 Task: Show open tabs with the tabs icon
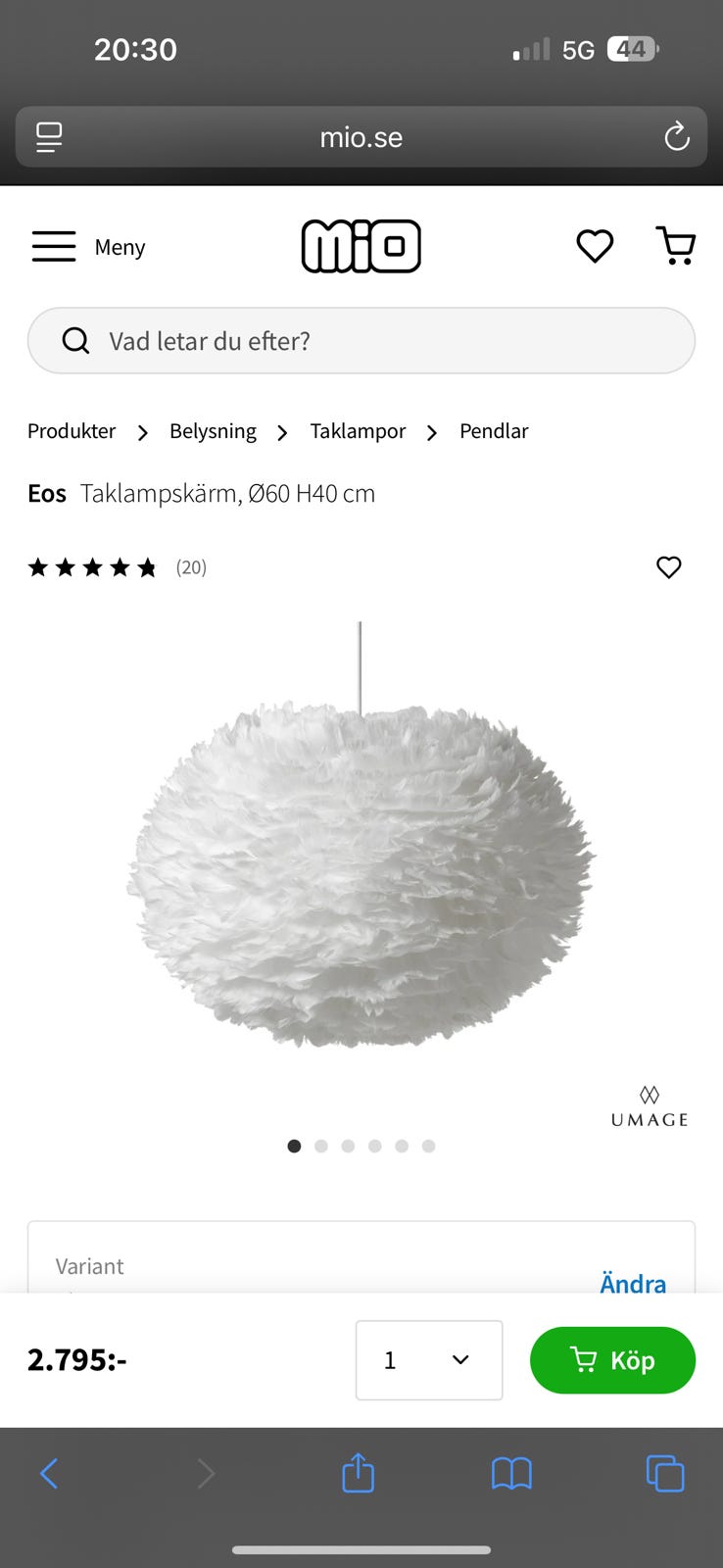tap(665, 1473)
